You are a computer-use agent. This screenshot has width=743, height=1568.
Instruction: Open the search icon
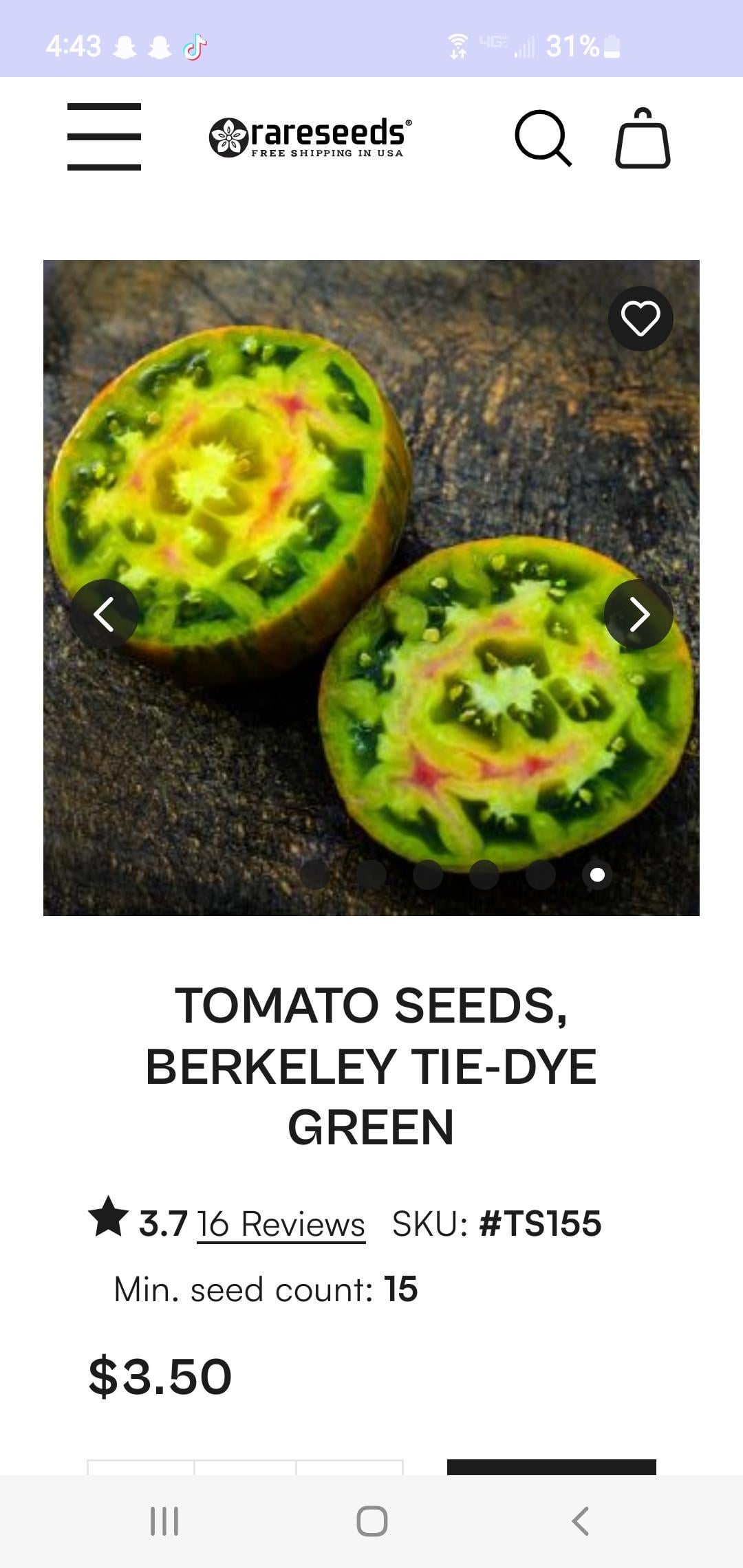(542, 138)
